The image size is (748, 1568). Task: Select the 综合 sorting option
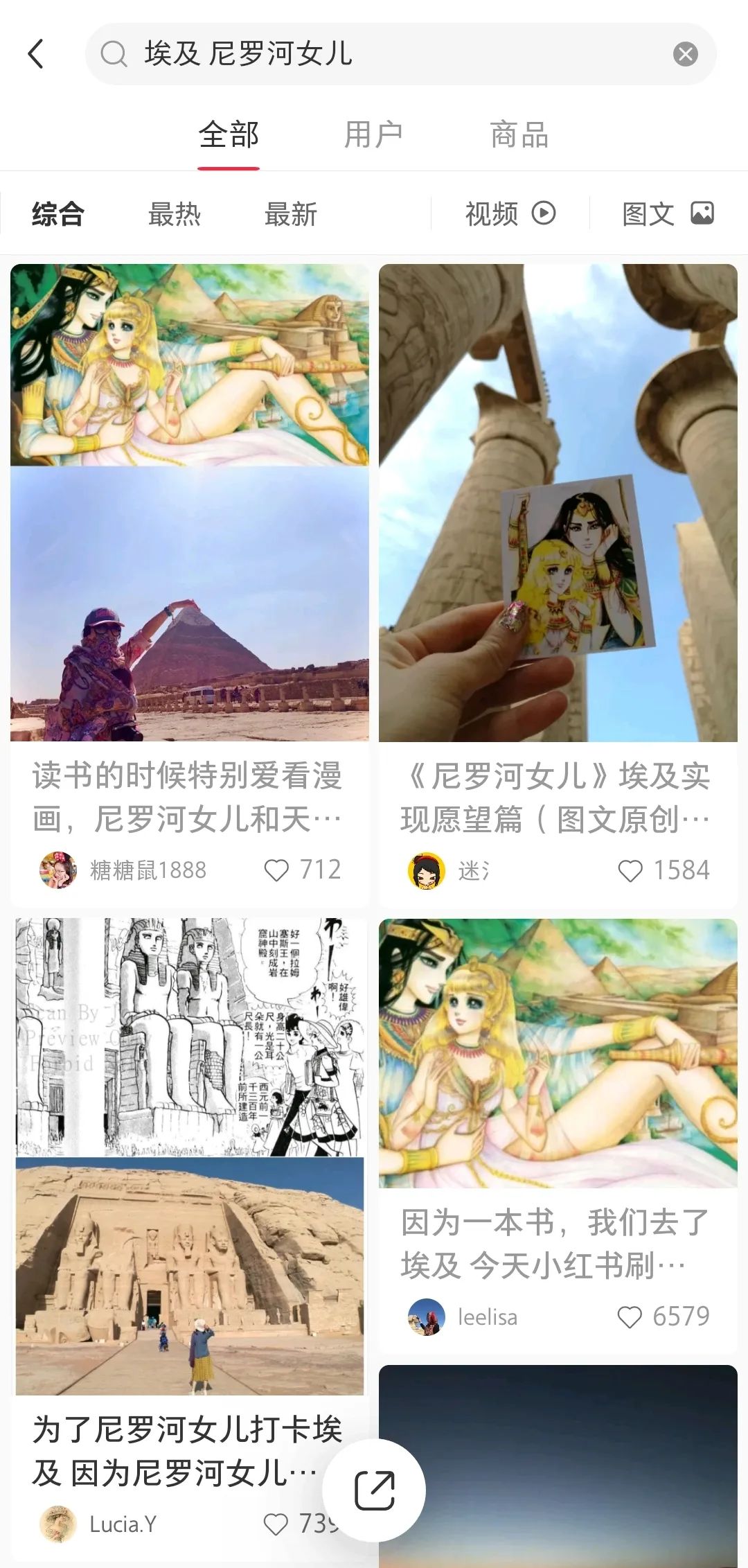[x=57, y=213]
